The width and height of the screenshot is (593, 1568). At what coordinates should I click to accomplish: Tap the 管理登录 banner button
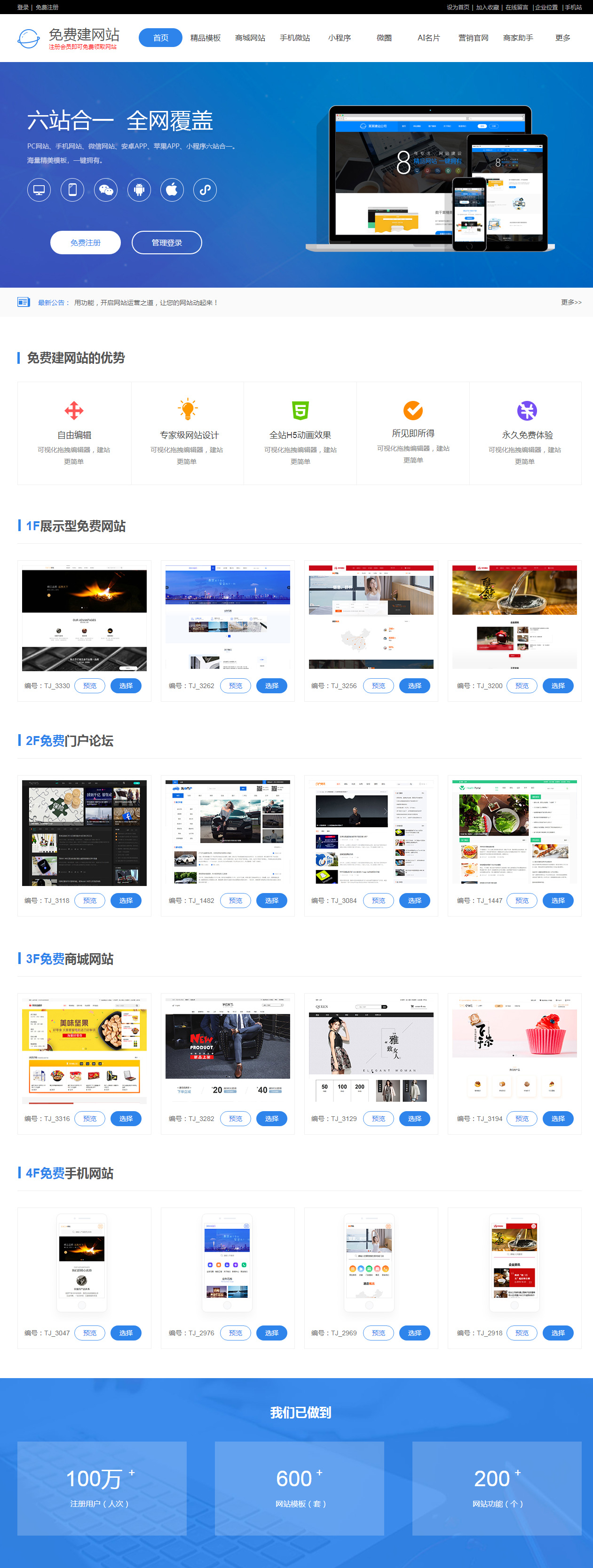click(167, 242)
